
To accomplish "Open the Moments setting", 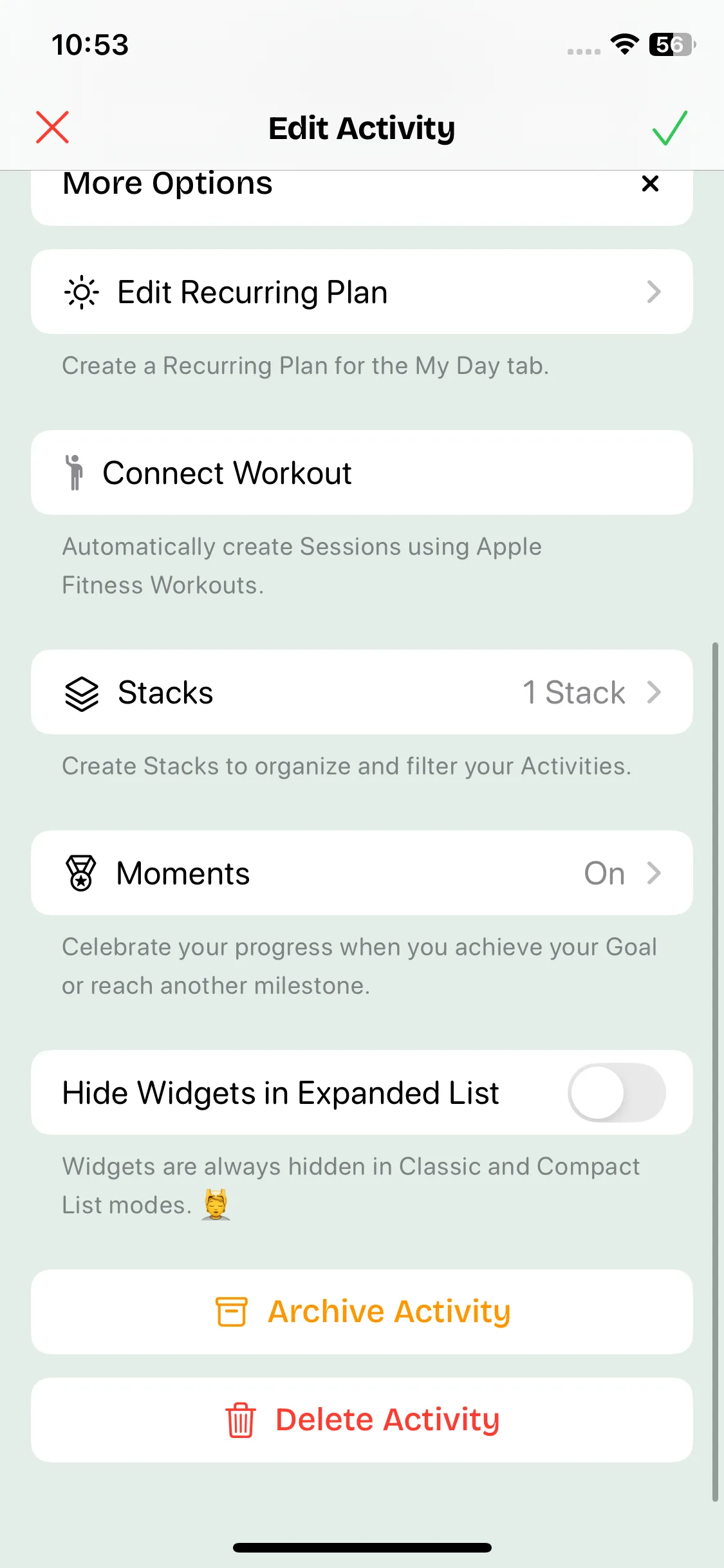I will point(362,873).
